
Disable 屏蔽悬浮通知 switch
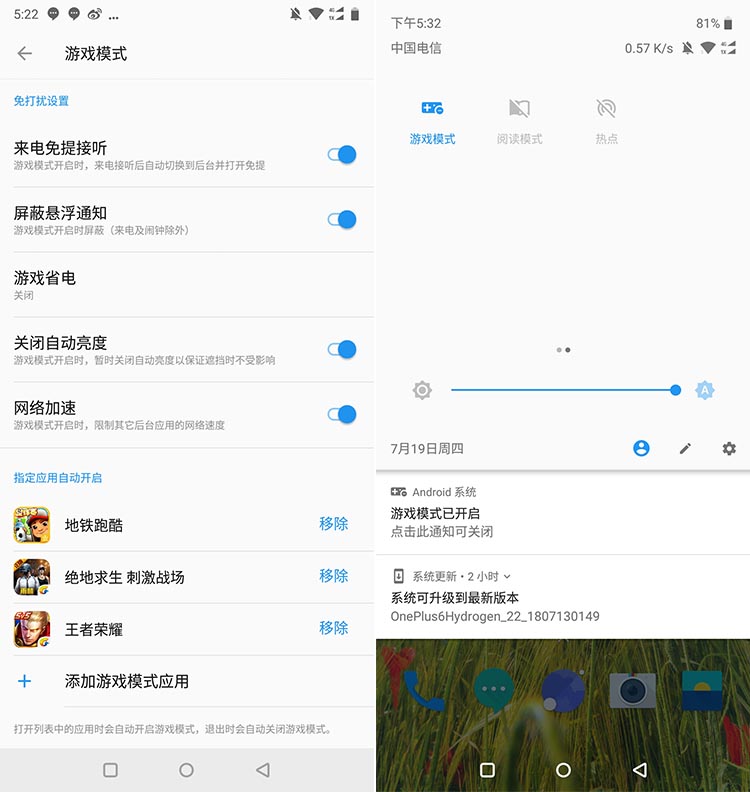[x=342, y=219]
